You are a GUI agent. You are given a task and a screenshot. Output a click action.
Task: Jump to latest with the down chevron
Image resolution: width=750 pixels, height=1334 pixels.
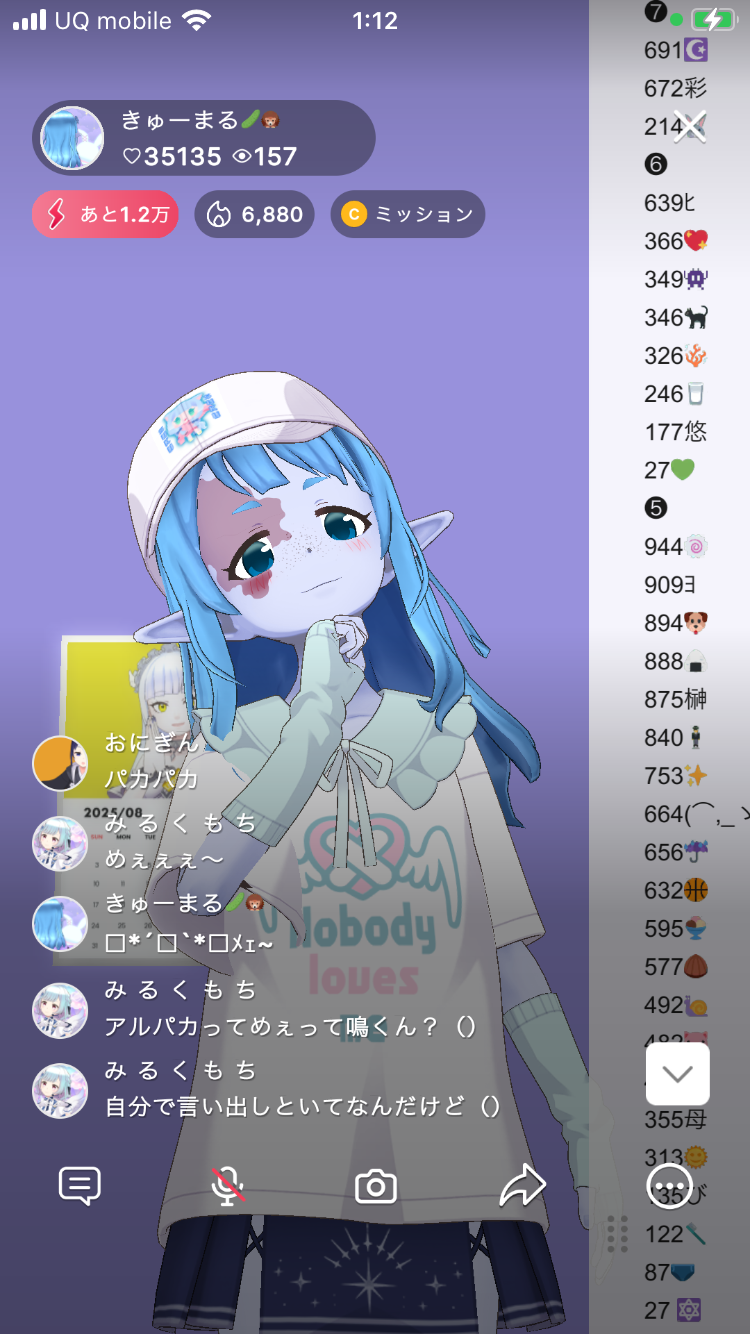tap(678, 1074)
